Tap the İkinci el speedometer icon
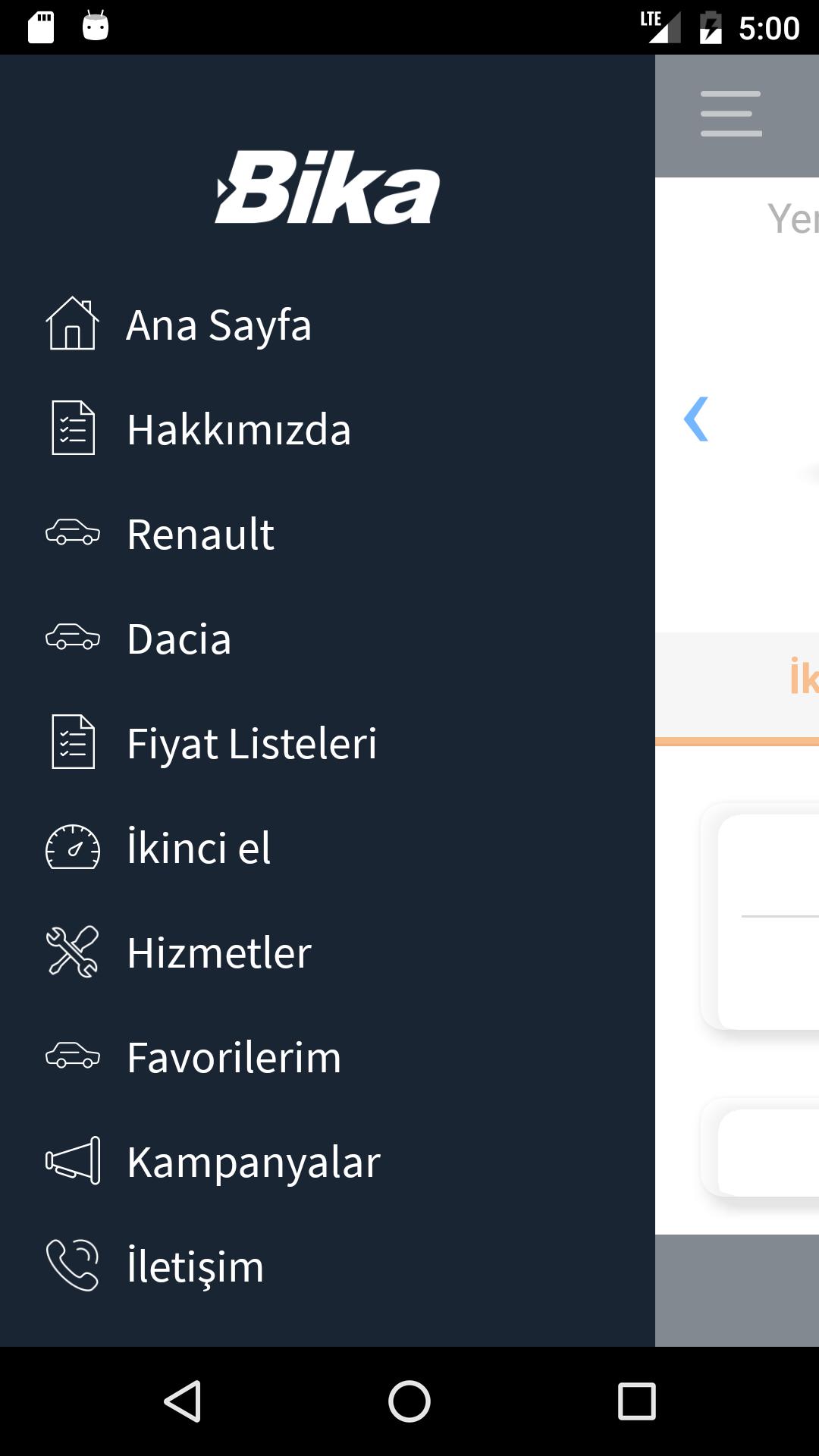This screenshot has height=1456, width=819. click(73, 849)
